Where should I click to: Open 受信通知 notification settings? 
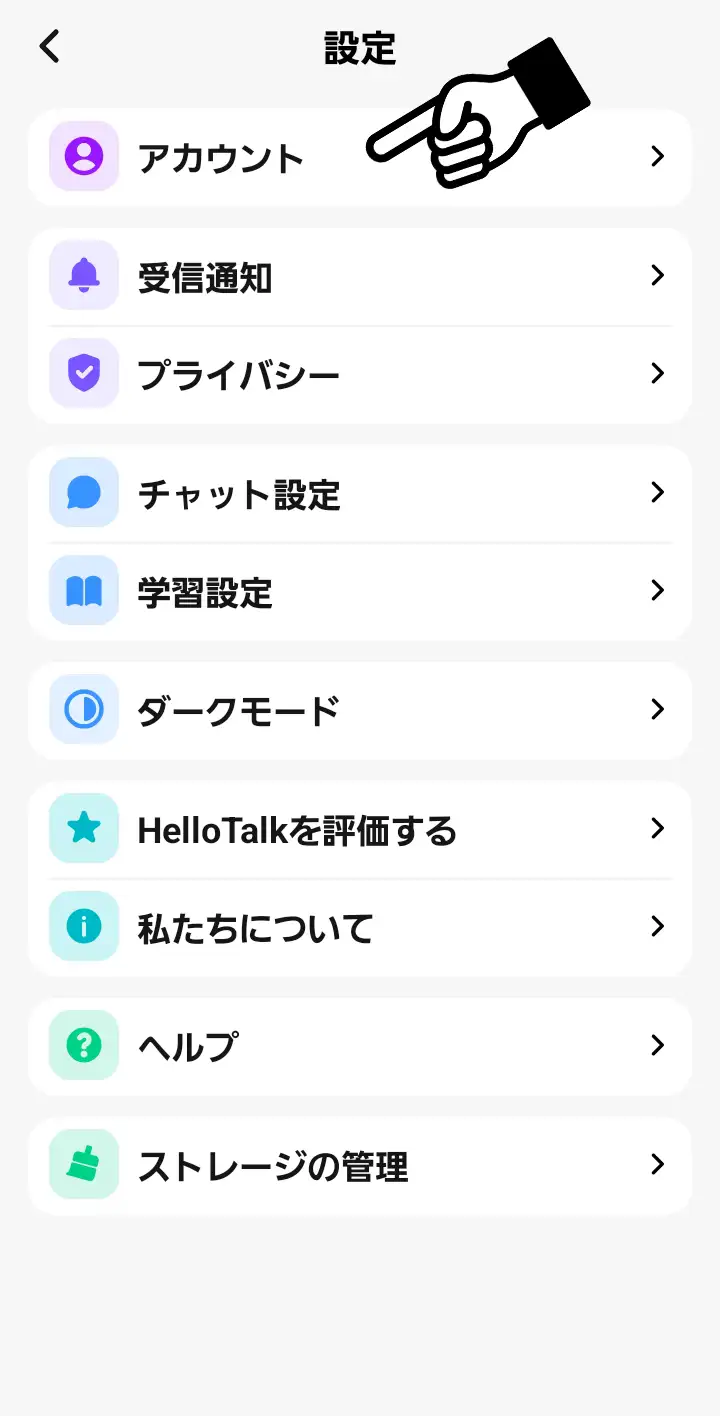point(360,277)
